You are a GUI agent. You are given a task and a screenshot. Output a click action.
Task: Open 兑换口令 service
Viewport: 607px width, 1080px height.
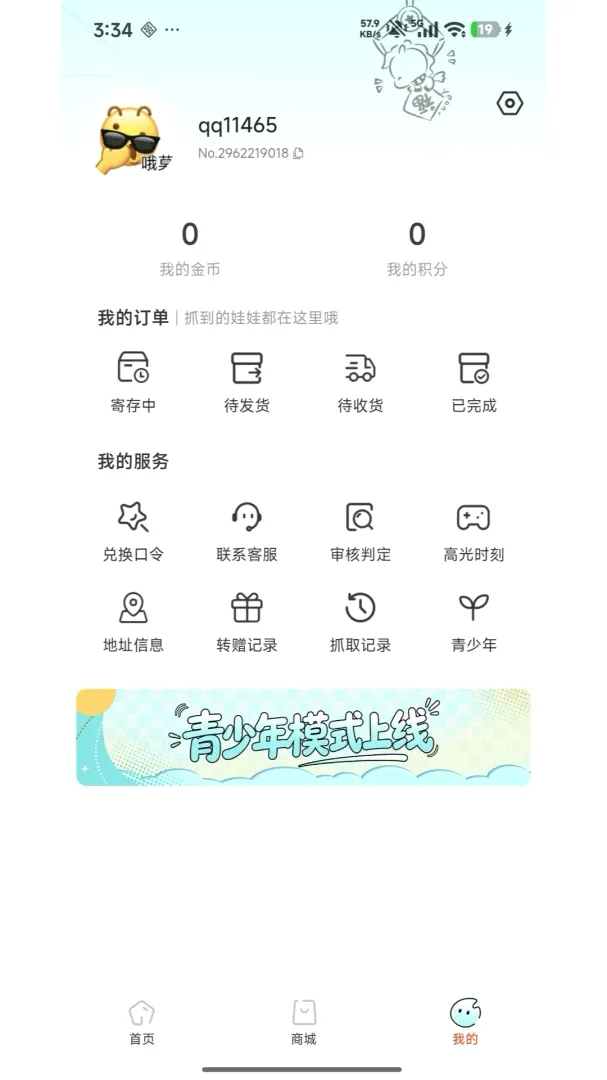tap(133, 531)
